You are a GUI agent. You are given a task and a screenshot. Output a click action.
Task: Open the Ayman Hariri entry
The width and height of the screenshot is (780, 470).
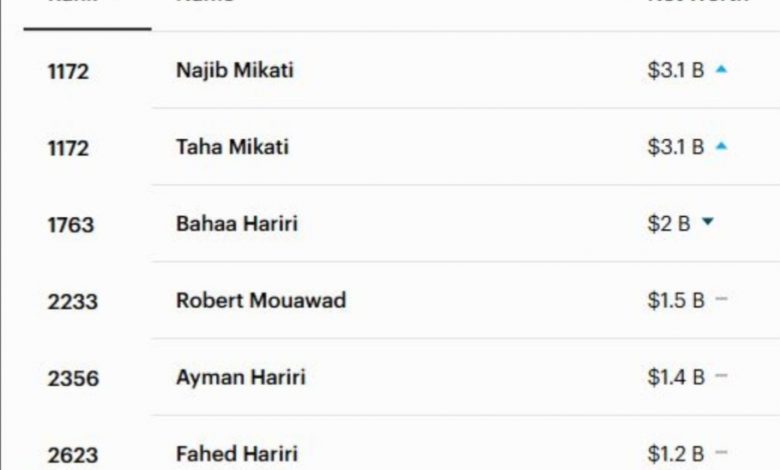pyautogui.click(x=240, y=377)
